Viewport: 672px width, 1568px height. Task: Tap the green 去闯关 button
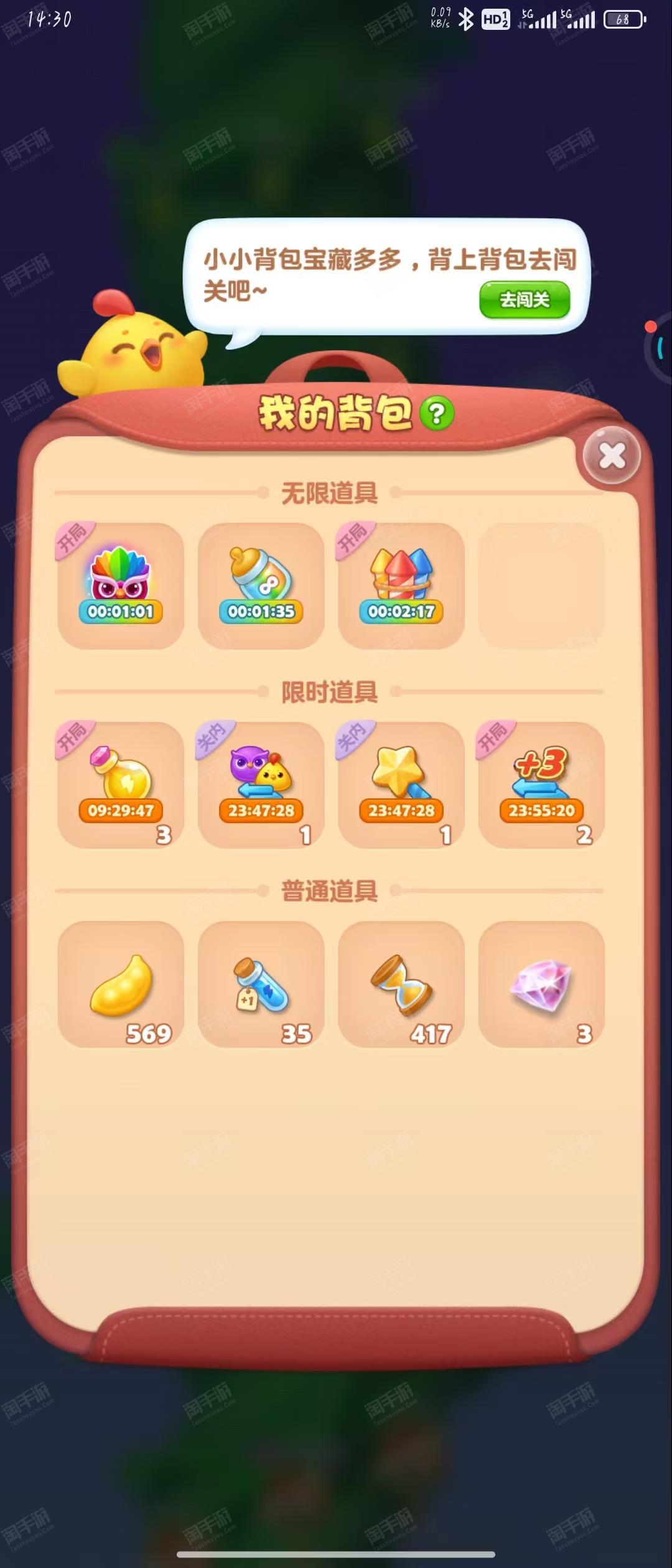(x=524, y=300)
